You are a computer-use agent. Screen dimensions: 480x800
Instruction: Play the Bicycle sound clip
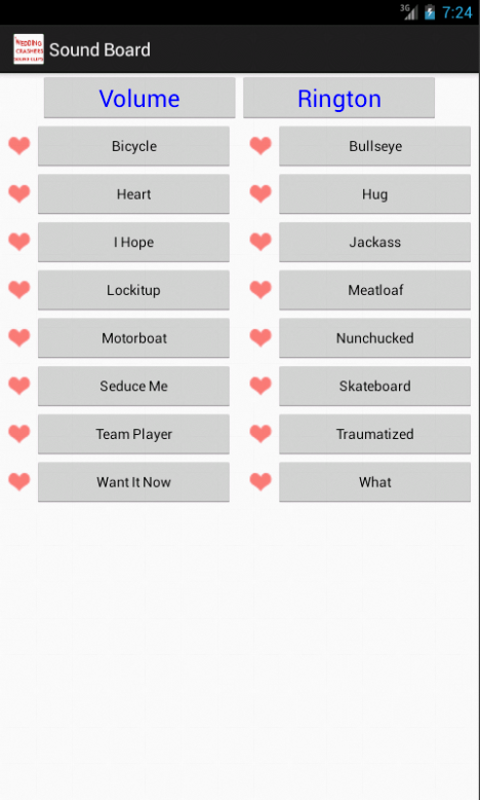coord(134,146)
